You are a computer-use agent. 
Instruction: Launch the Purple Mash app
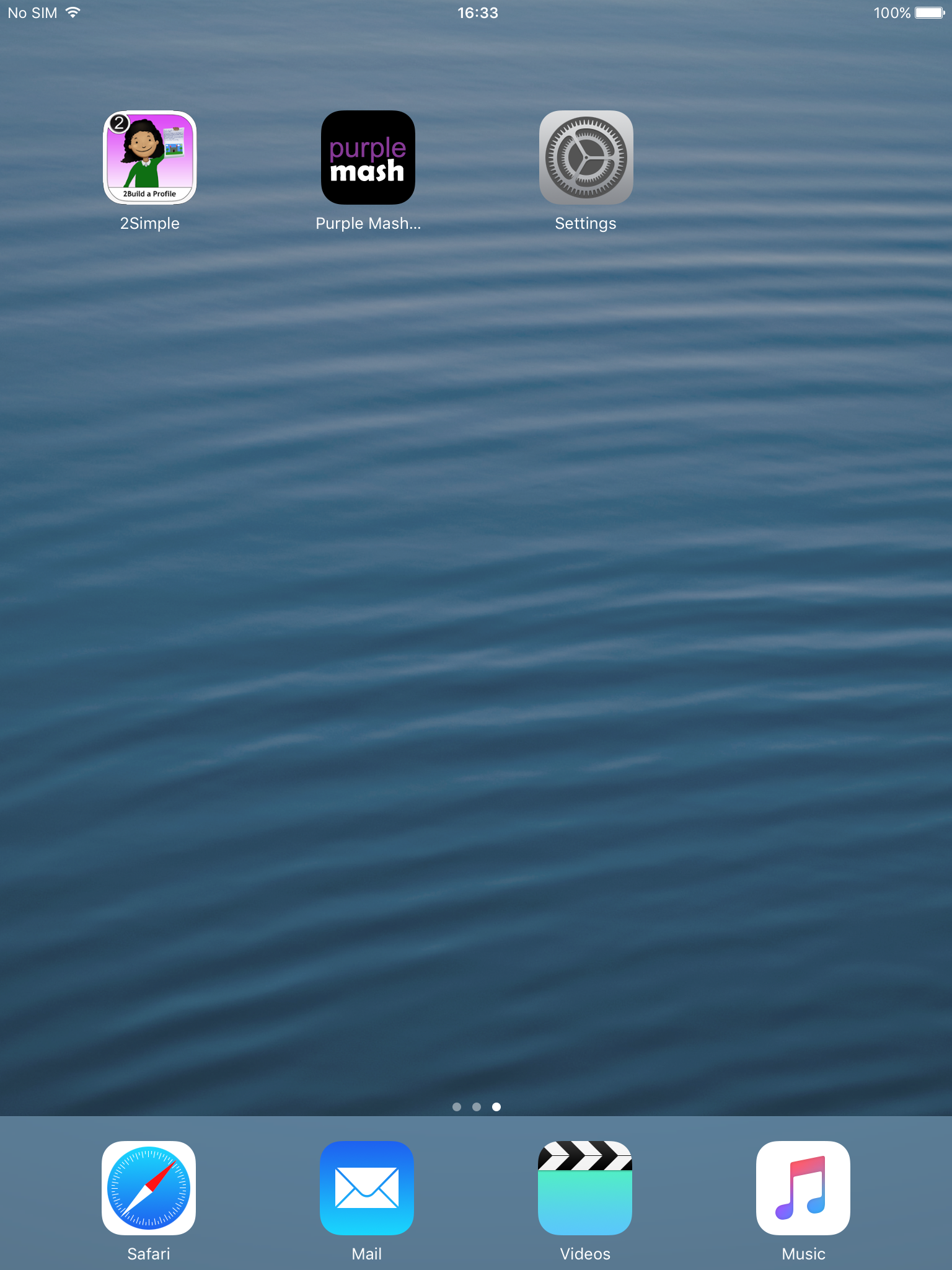(x=368, y=158)
